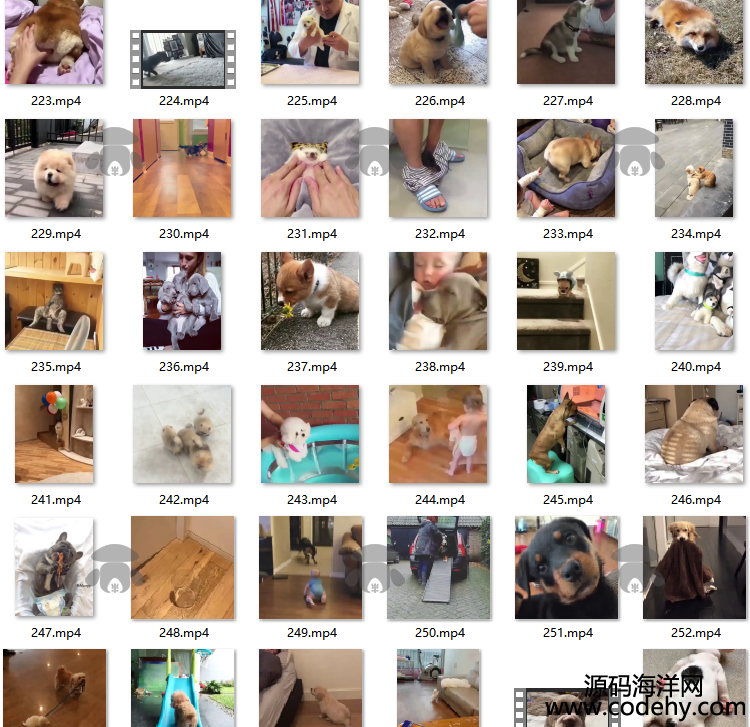
Task: Open the file 247.mp4
Action: pos(55,567)
